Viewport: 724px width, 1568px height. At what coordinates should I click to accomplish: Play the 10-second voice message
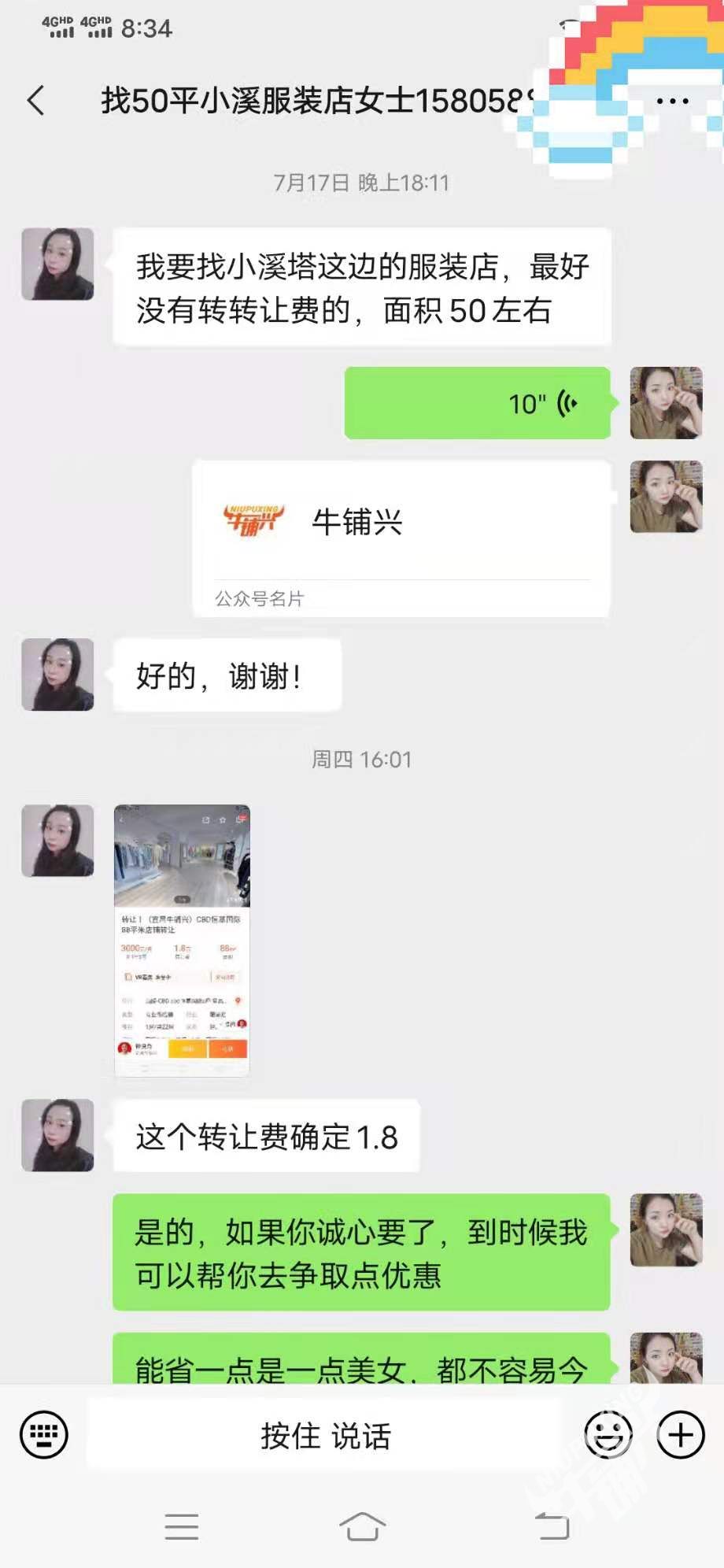click(x=477, y=403)
